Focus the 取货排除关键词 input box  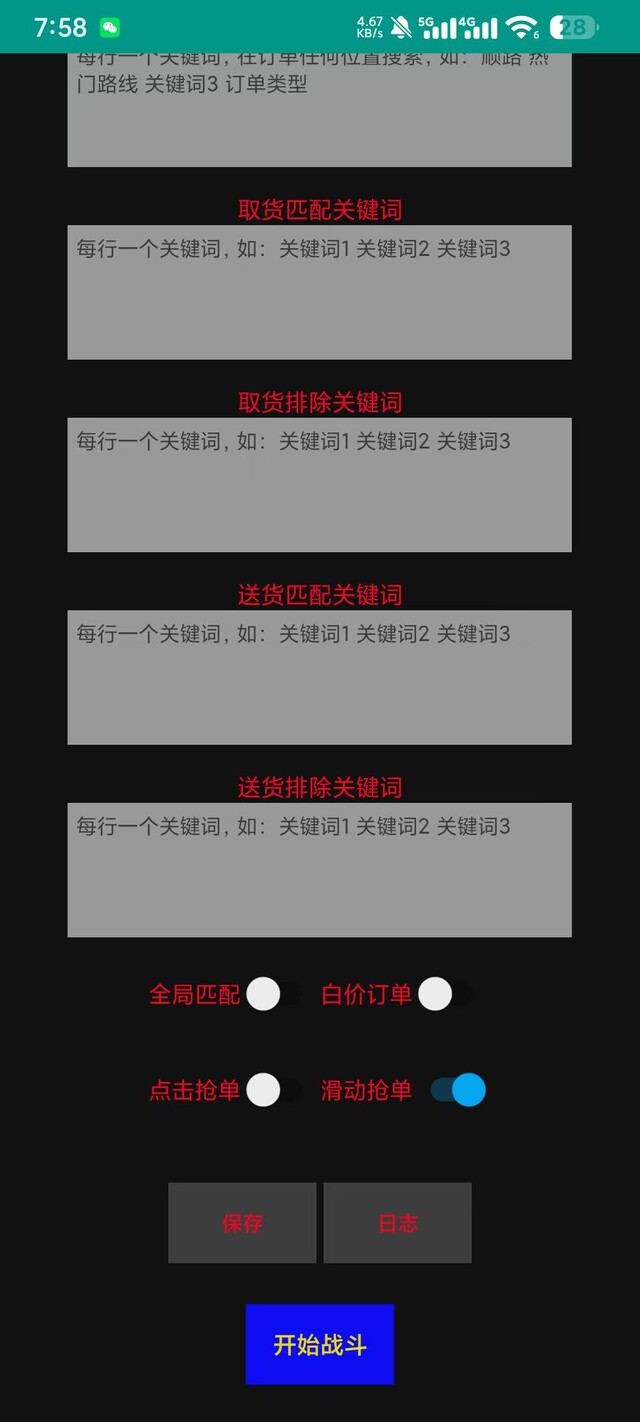(x=319, y=485)
